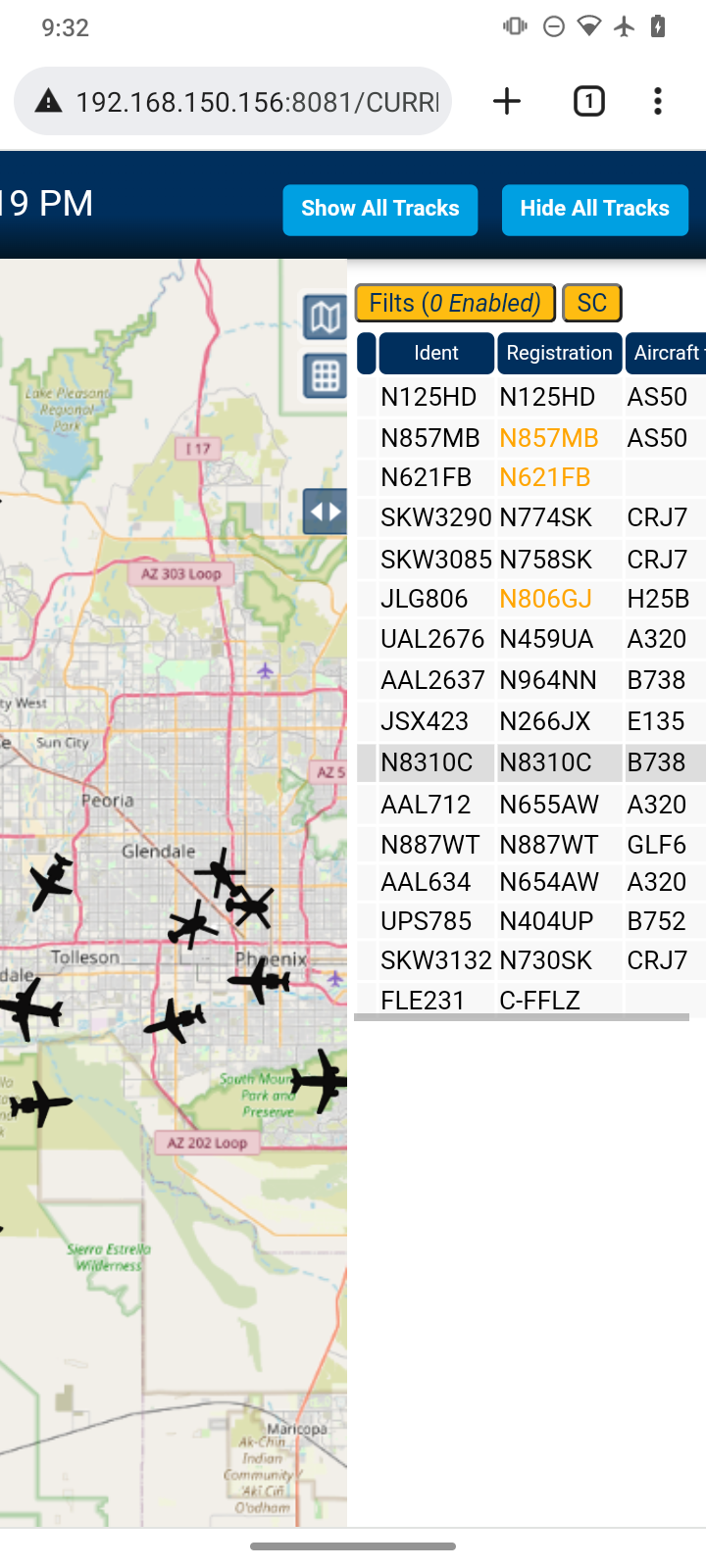The image size is (706, 1568).
Task: Toggle the grid view icon
Action: coord(325,375)
